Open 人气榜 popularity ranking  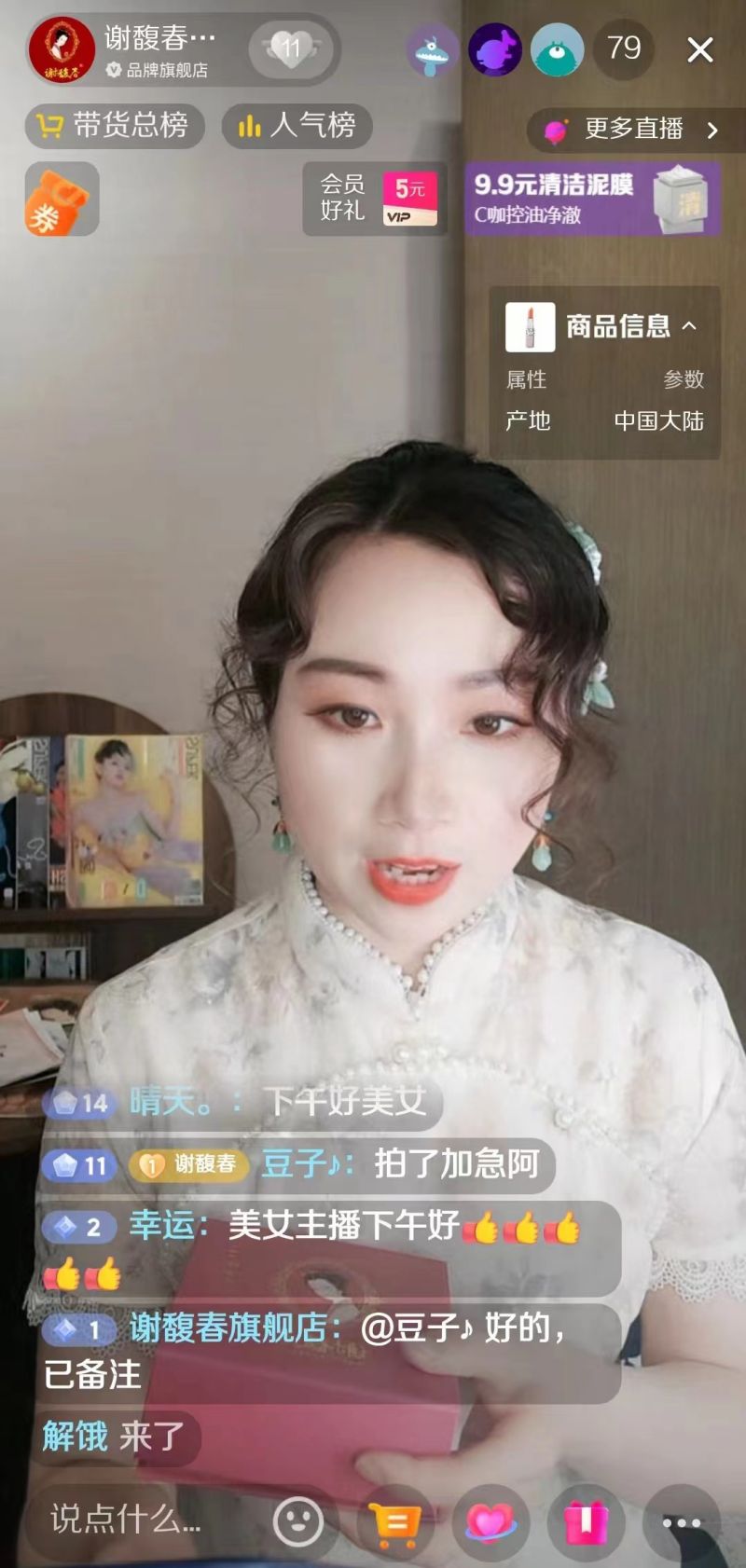297,126
